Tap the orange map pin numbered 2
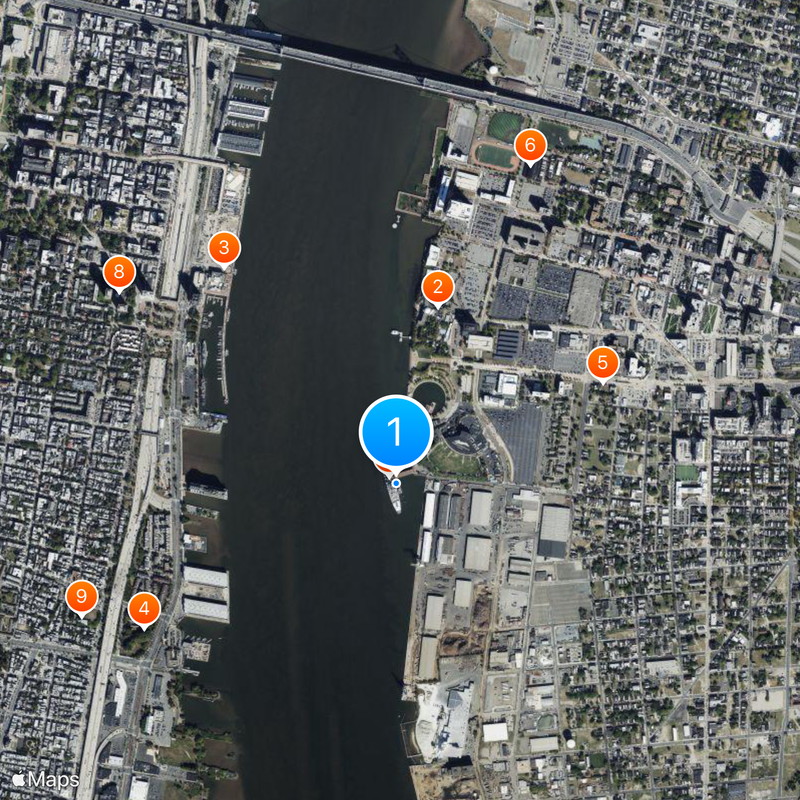Image resolution: width=800 pixels, height=800 pixels. pyautogui.click(x=437, y=288)
